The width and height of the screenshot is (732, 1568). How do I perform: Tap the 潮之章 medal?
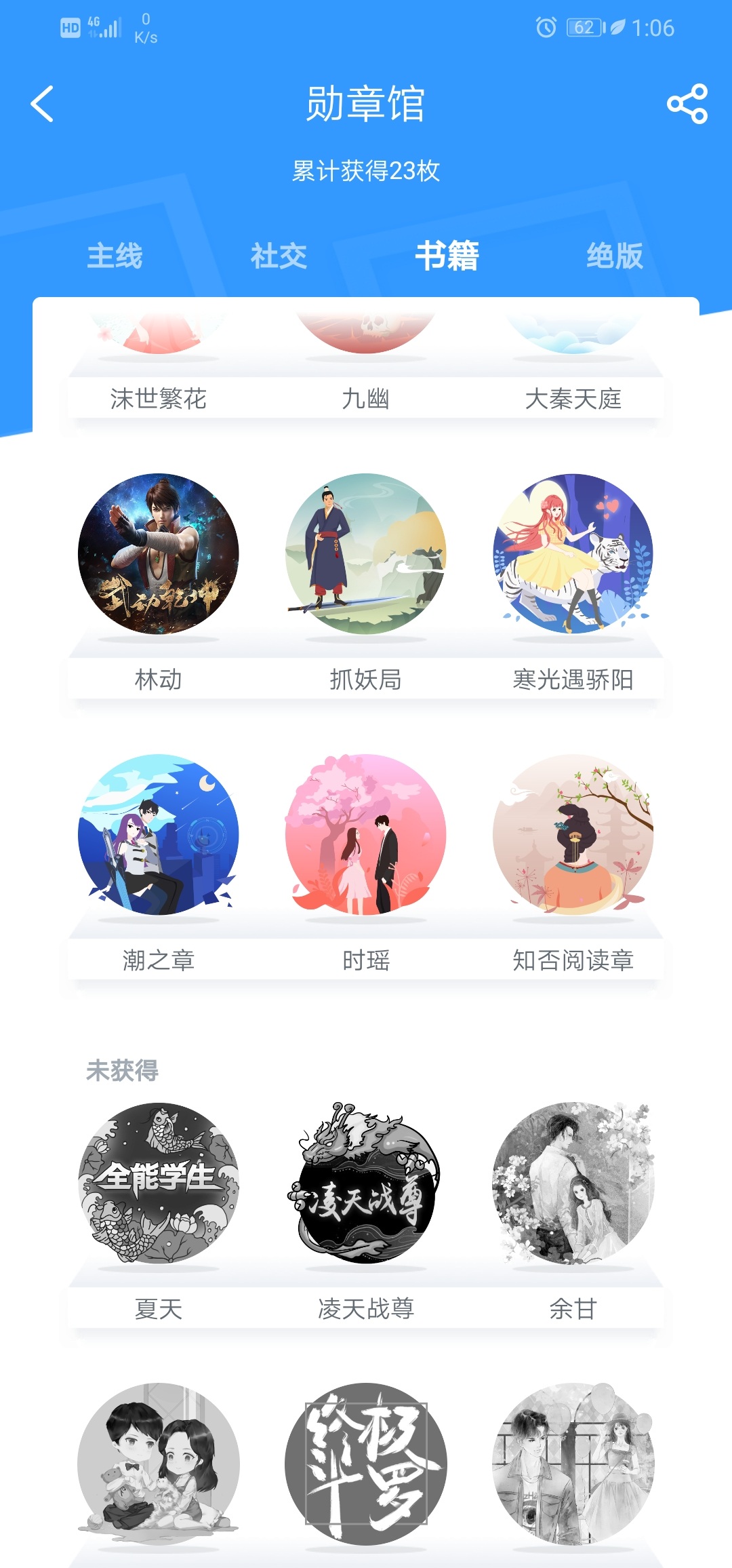159,835
